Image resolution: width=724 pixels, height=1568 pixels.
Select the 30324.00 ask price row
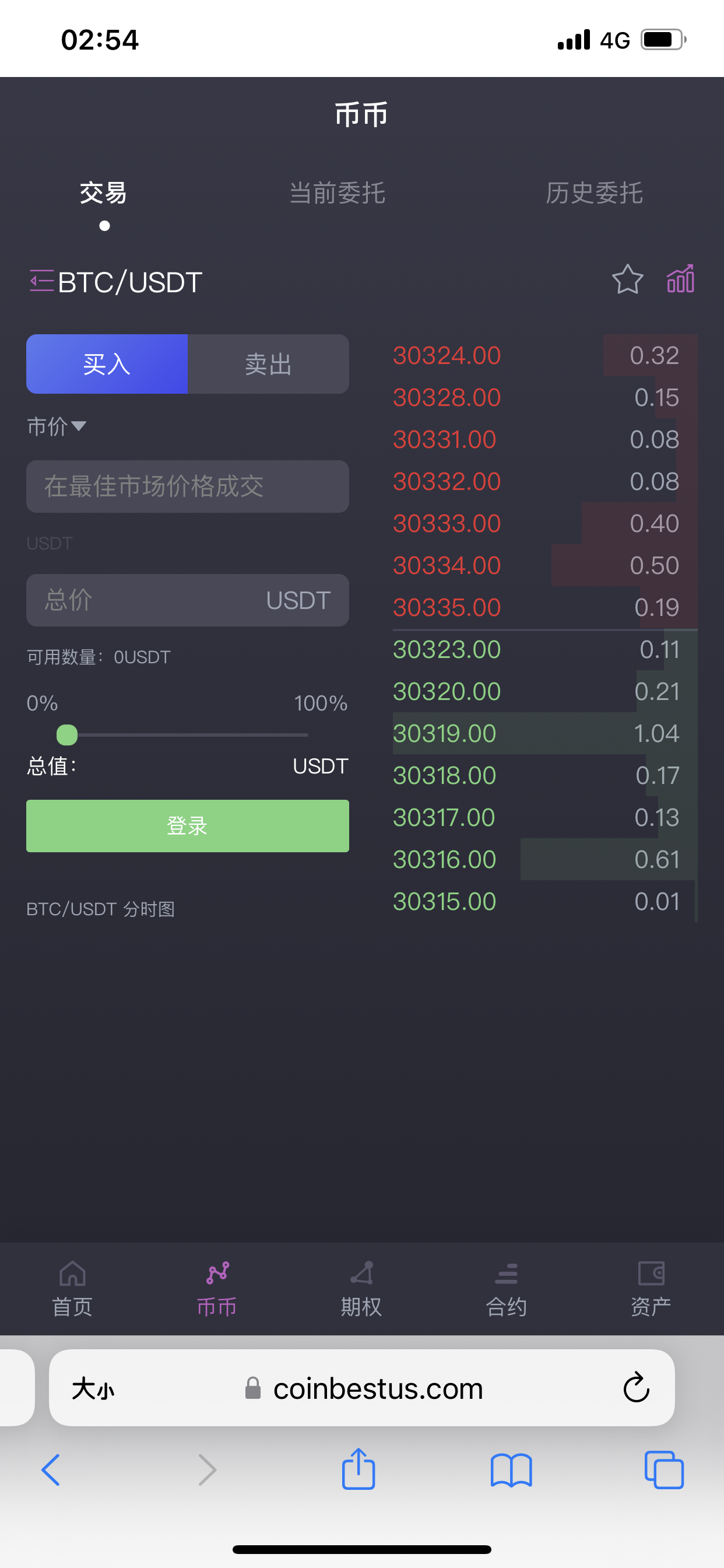545,355
